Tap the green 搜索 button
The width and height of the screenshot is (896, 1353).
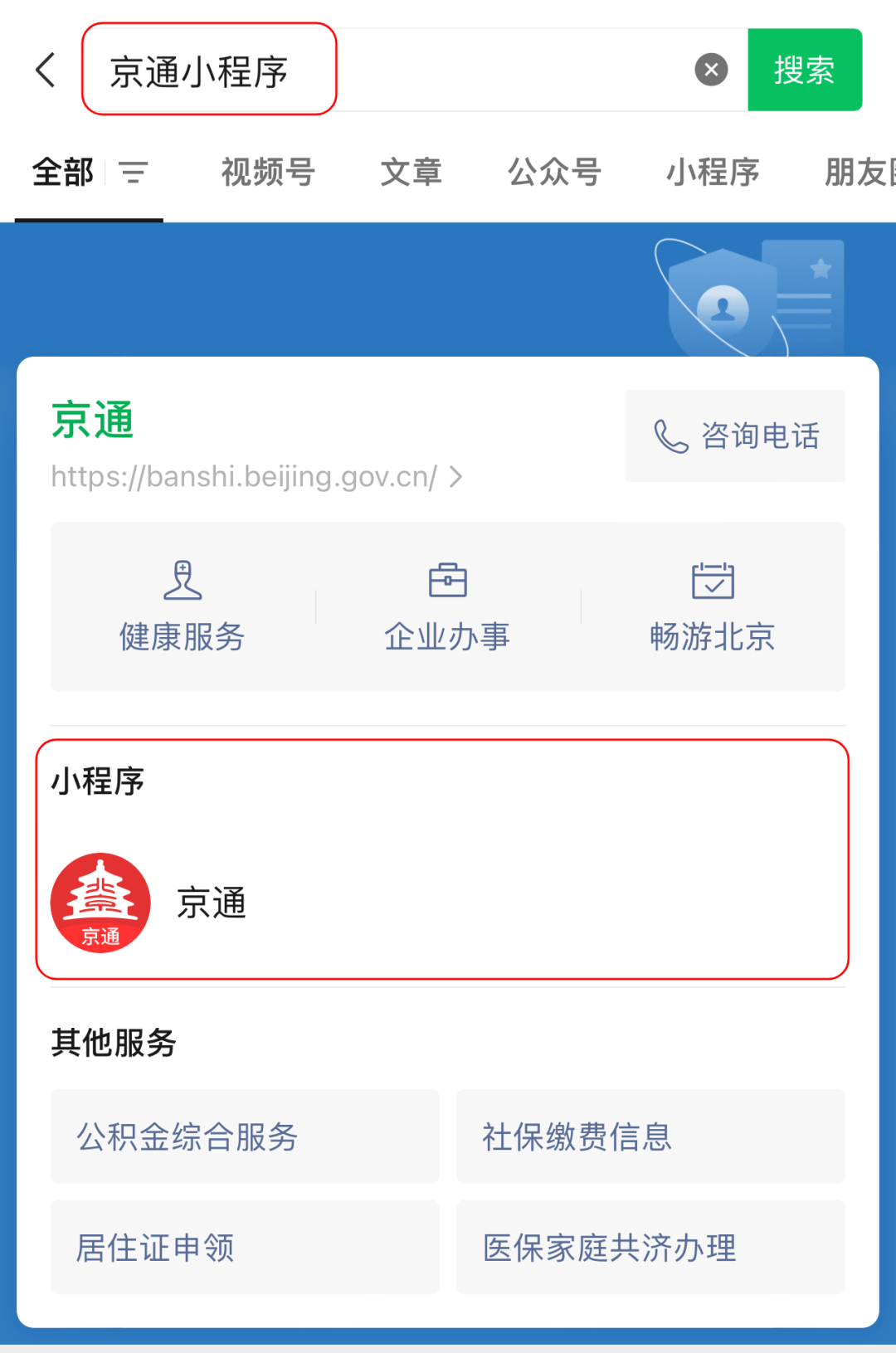[804, 70]
